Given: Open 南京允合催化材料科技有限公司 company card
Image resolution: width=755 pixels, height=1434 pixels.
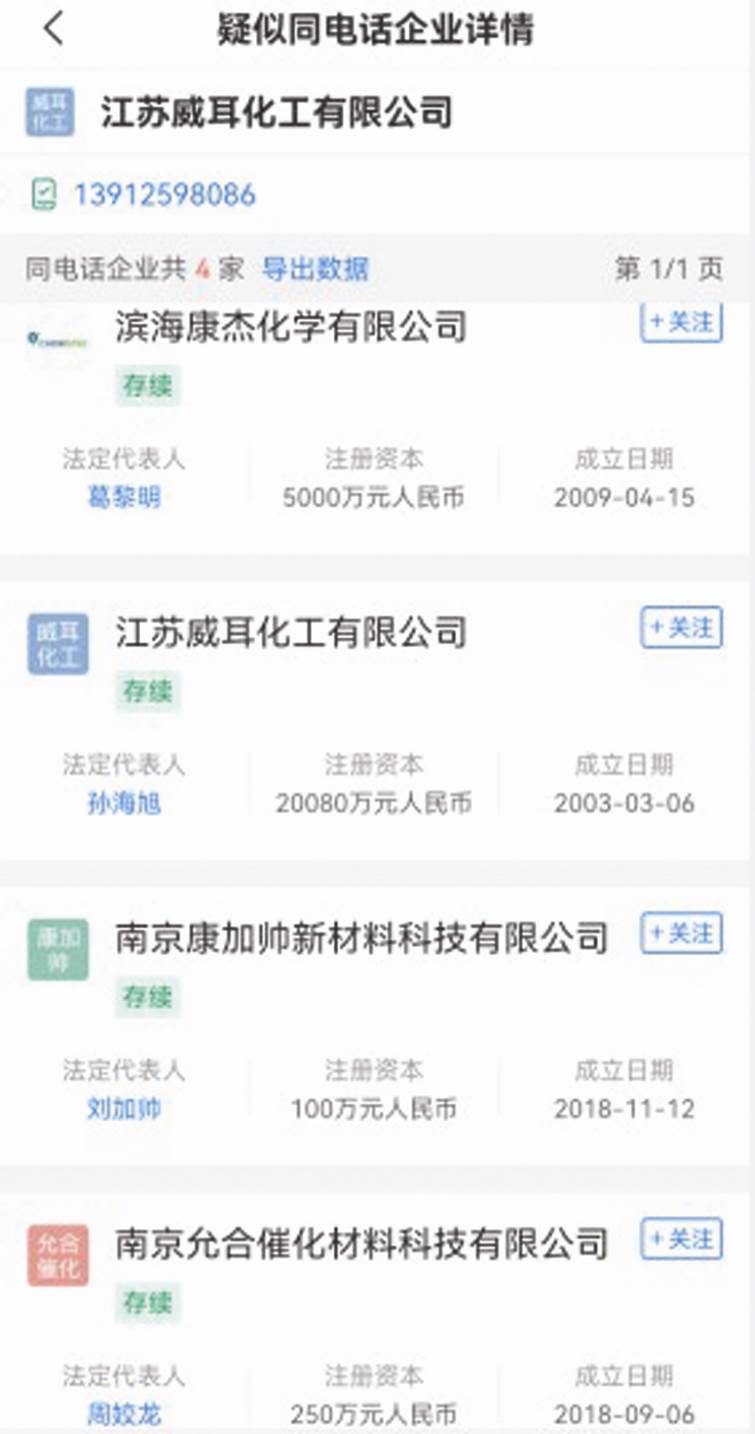Looking at the screenshot, I should (361, 1244).
